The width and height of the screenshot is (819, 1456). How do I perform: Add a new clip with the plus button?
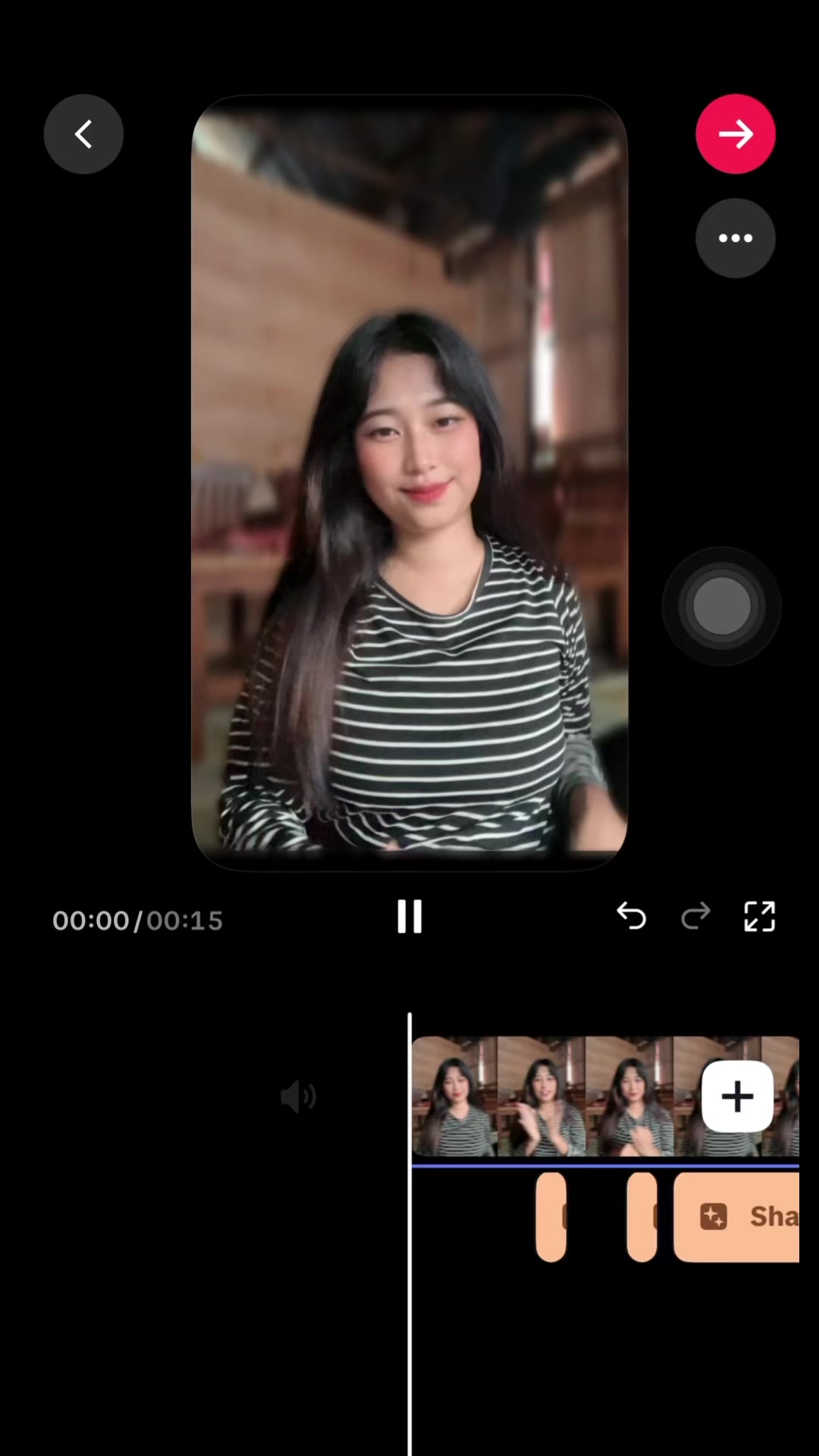[x=737, y=1097]
